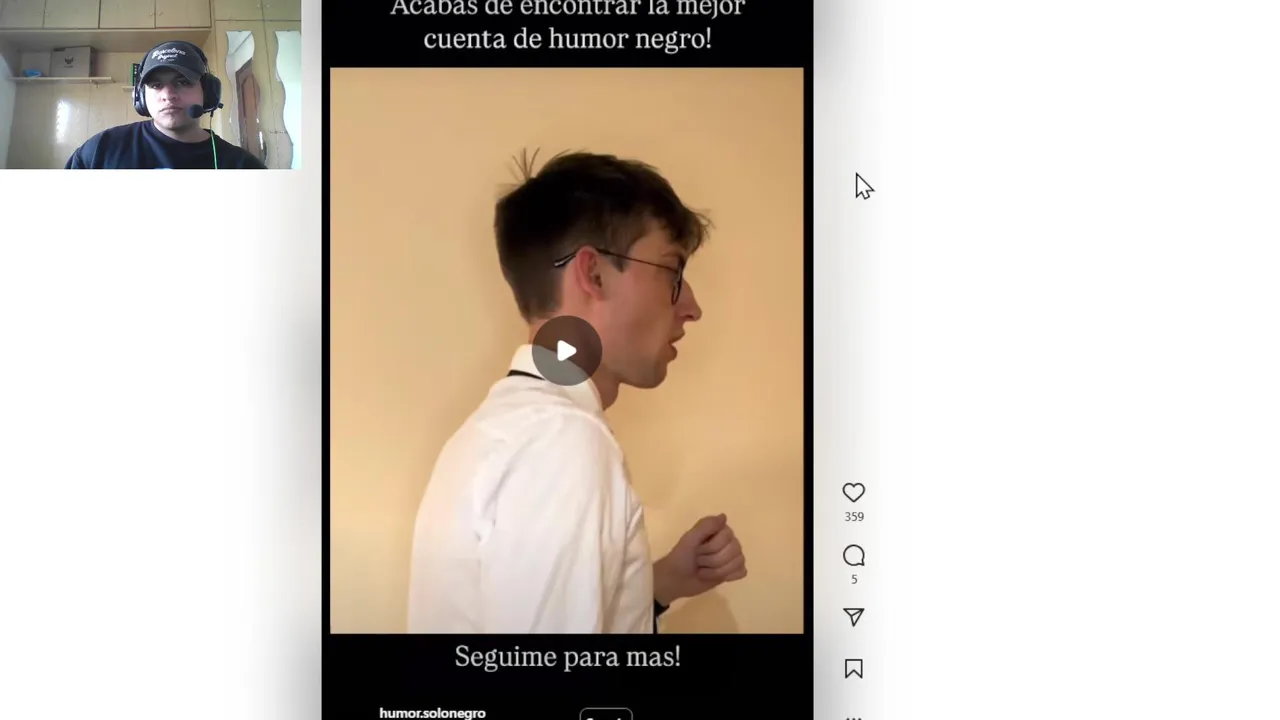Play the paused reel video
Viewport: 1280px width, 720px height.
tap(566, 351)
